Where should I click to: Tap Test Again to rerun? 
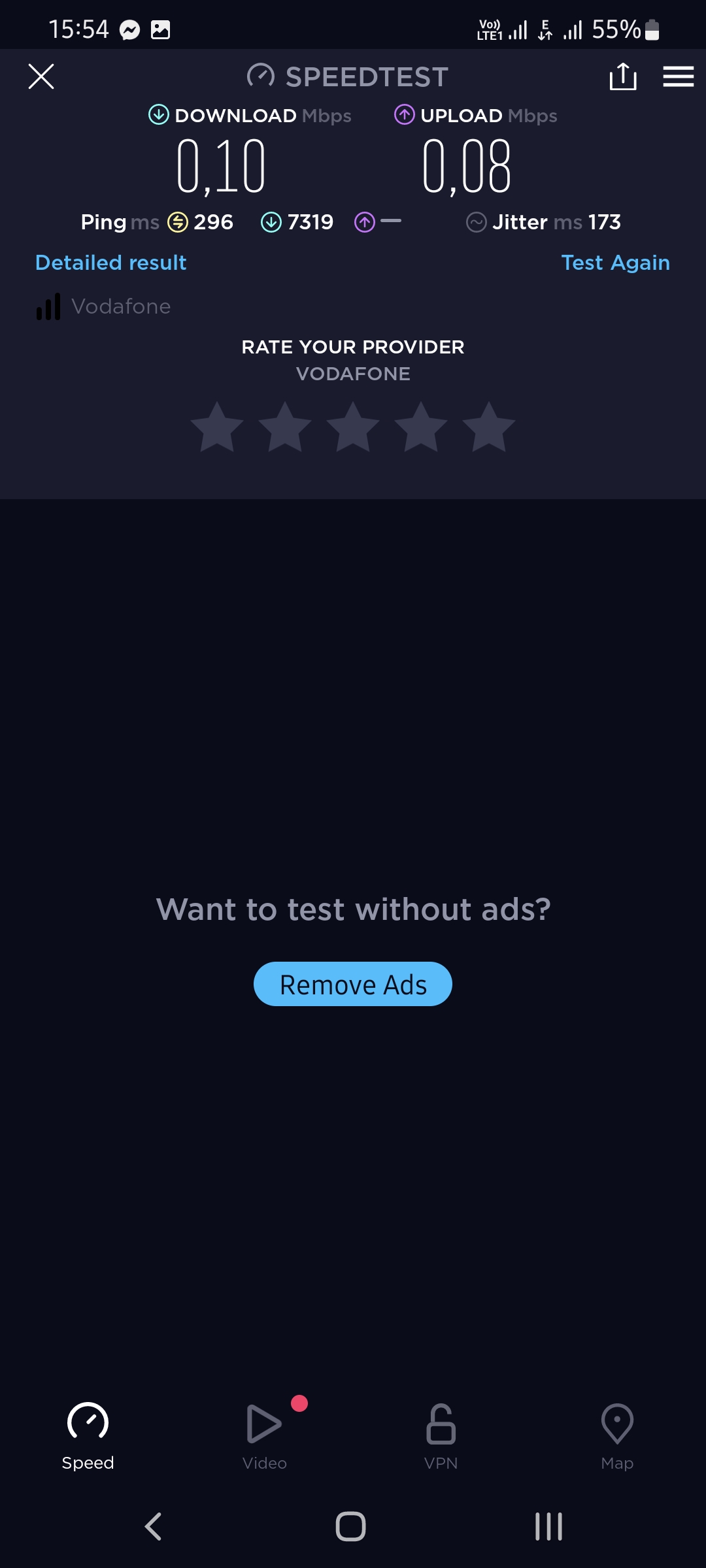click(x=615, y=263)
